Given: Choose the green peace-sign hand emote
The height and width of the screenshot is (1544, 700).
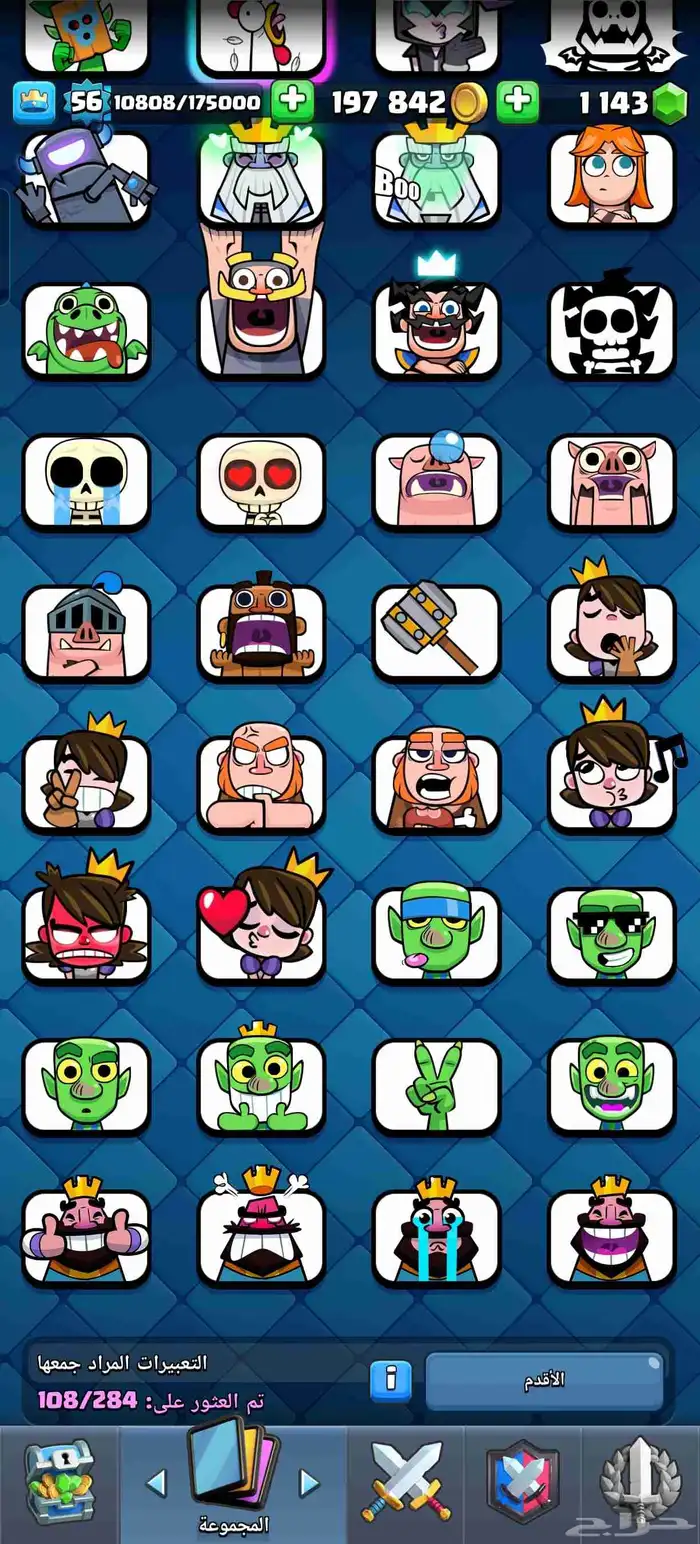Looking at the screenshot, I should (436, 1085).
